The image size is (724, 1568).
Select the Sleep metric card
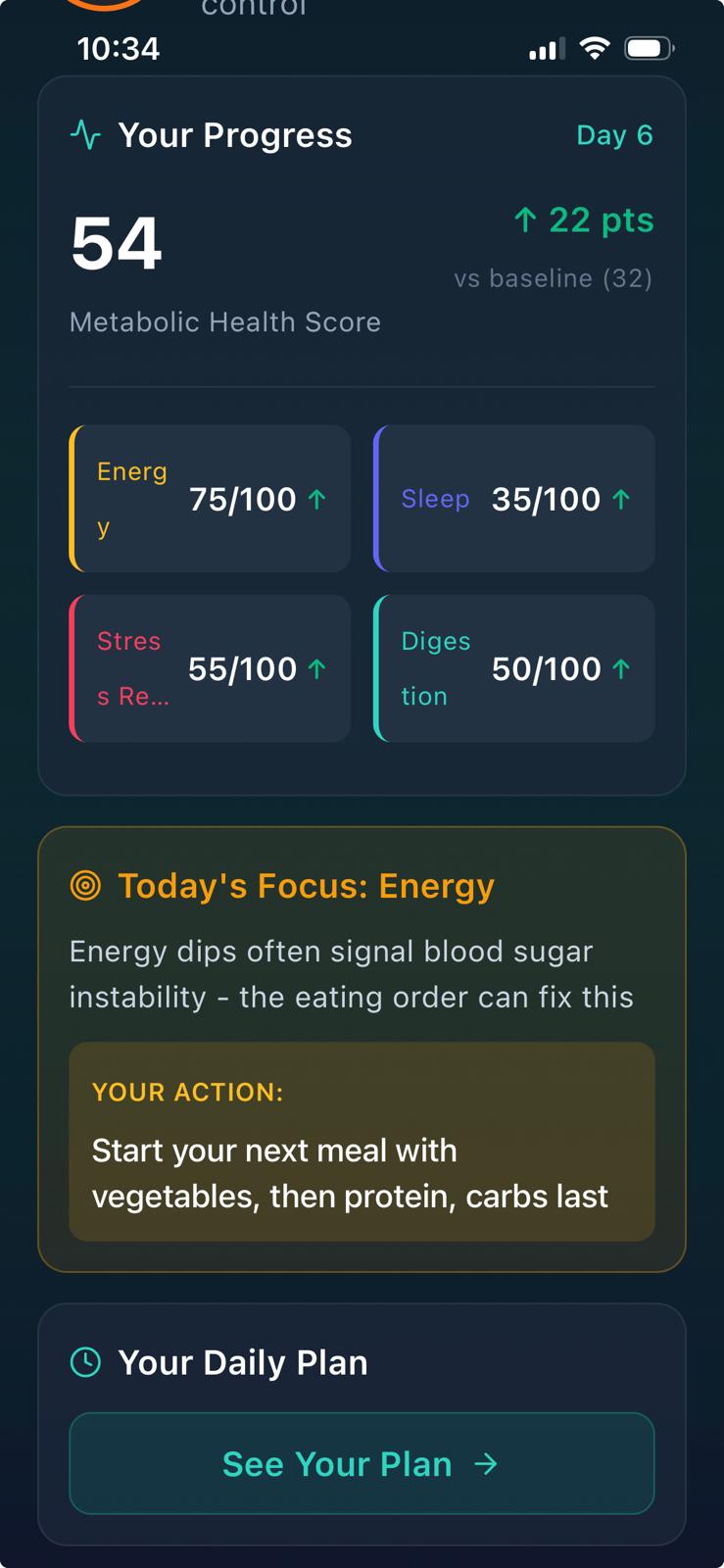pyautogui.click(x=513, y=499)
